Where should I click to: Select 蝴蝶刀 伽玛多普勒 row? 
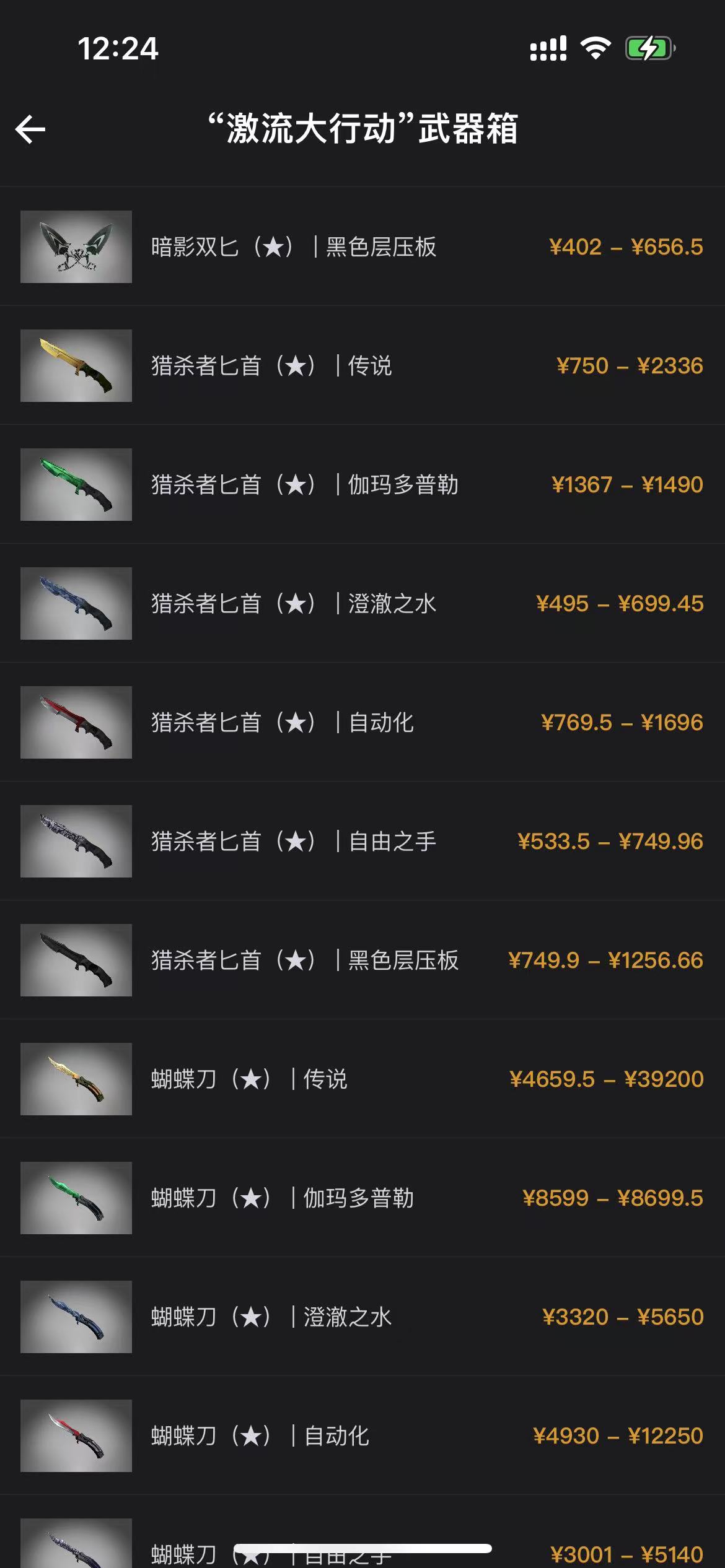362,1198
